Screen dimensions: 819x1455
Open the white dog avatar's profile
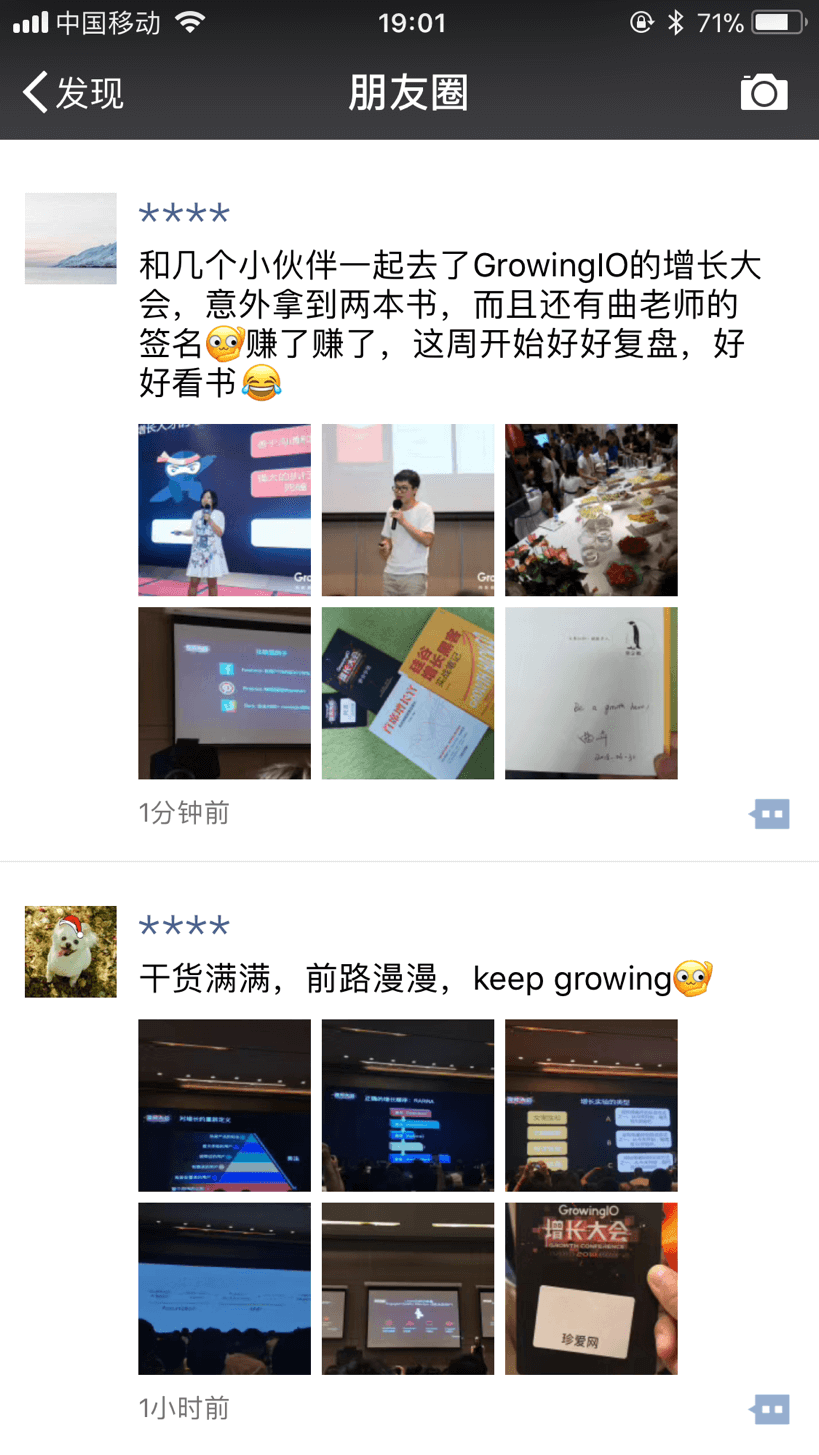[70, 951]
